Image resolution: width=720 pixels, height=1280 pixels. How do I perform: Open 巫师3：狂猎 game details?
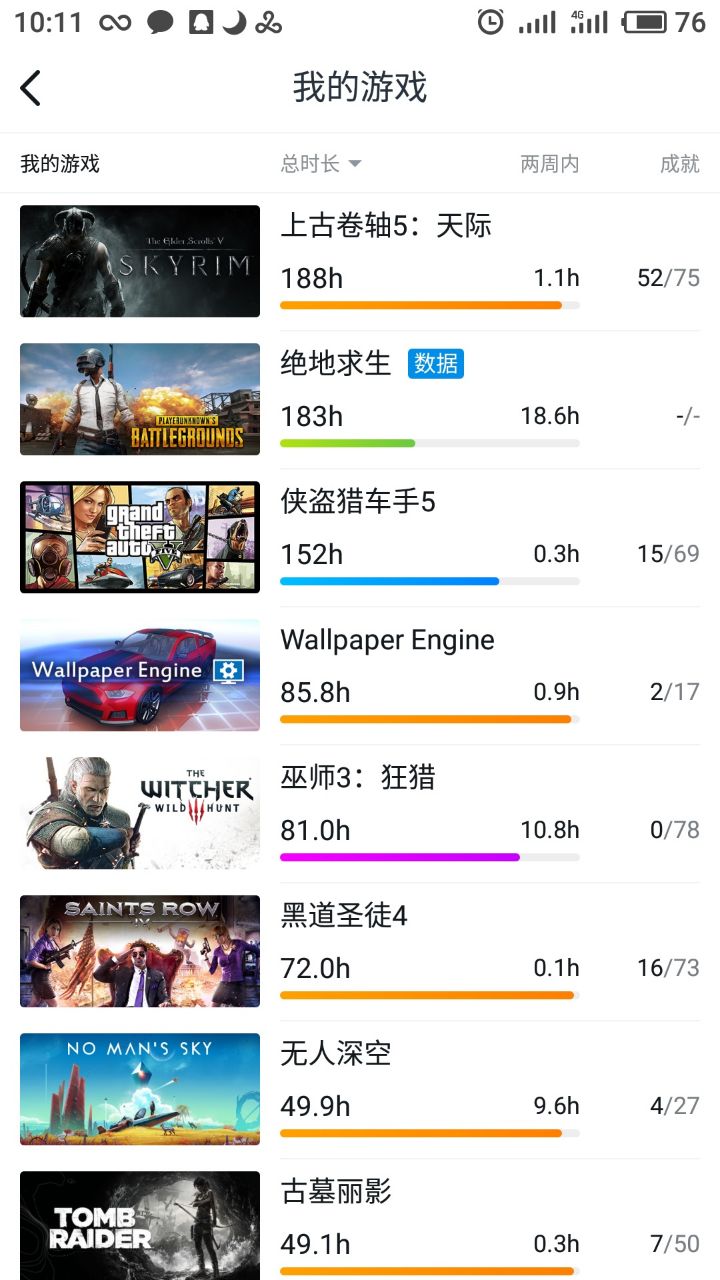pyautogui.click(x=358, y=778)
